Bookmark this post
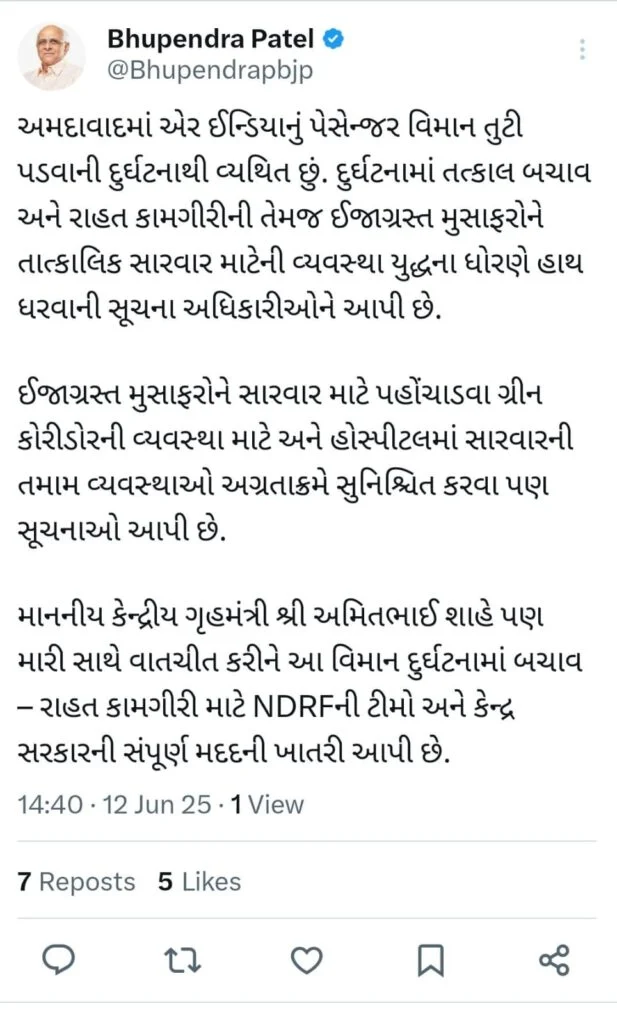This screenshot has width=617, height=1024. coord(430,961)
